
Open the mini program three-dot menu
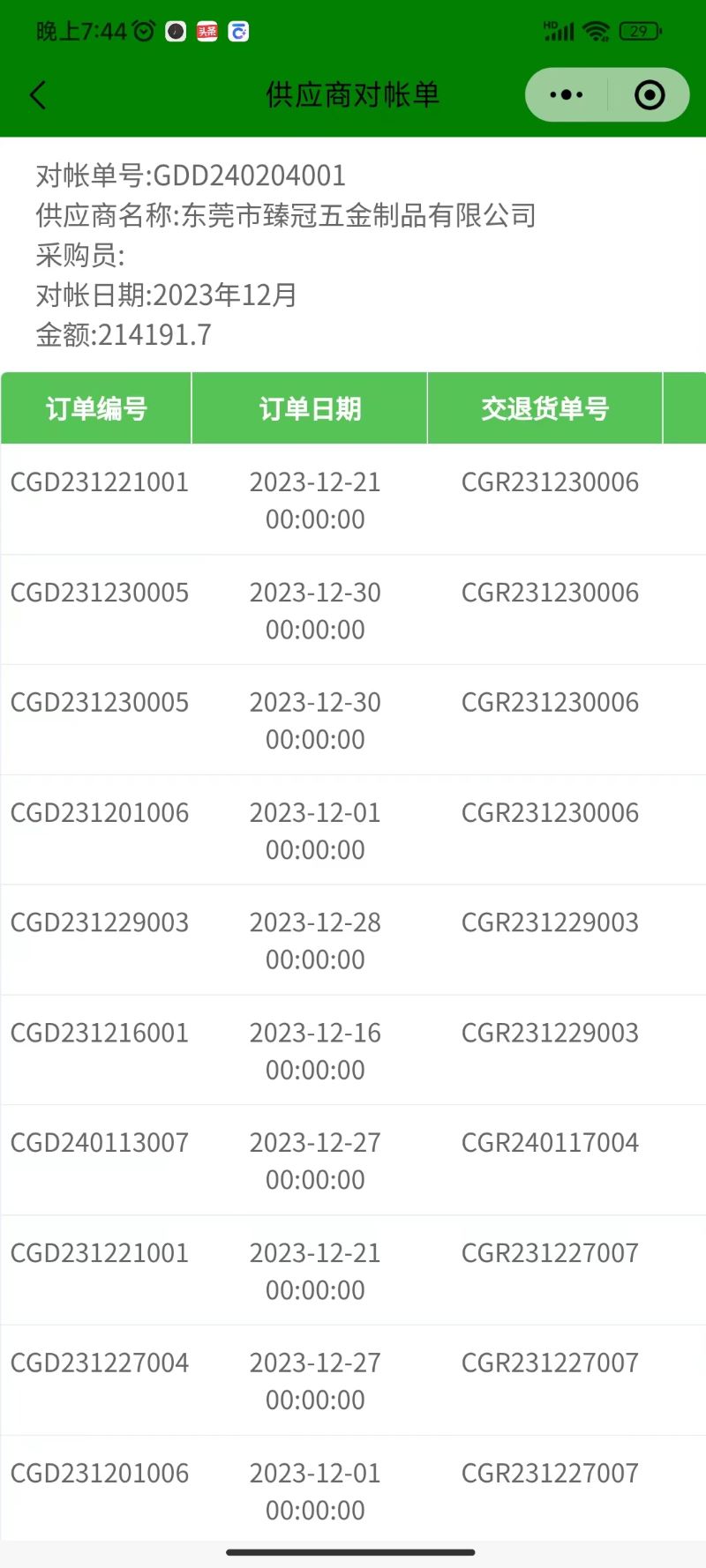coord(566,94)
